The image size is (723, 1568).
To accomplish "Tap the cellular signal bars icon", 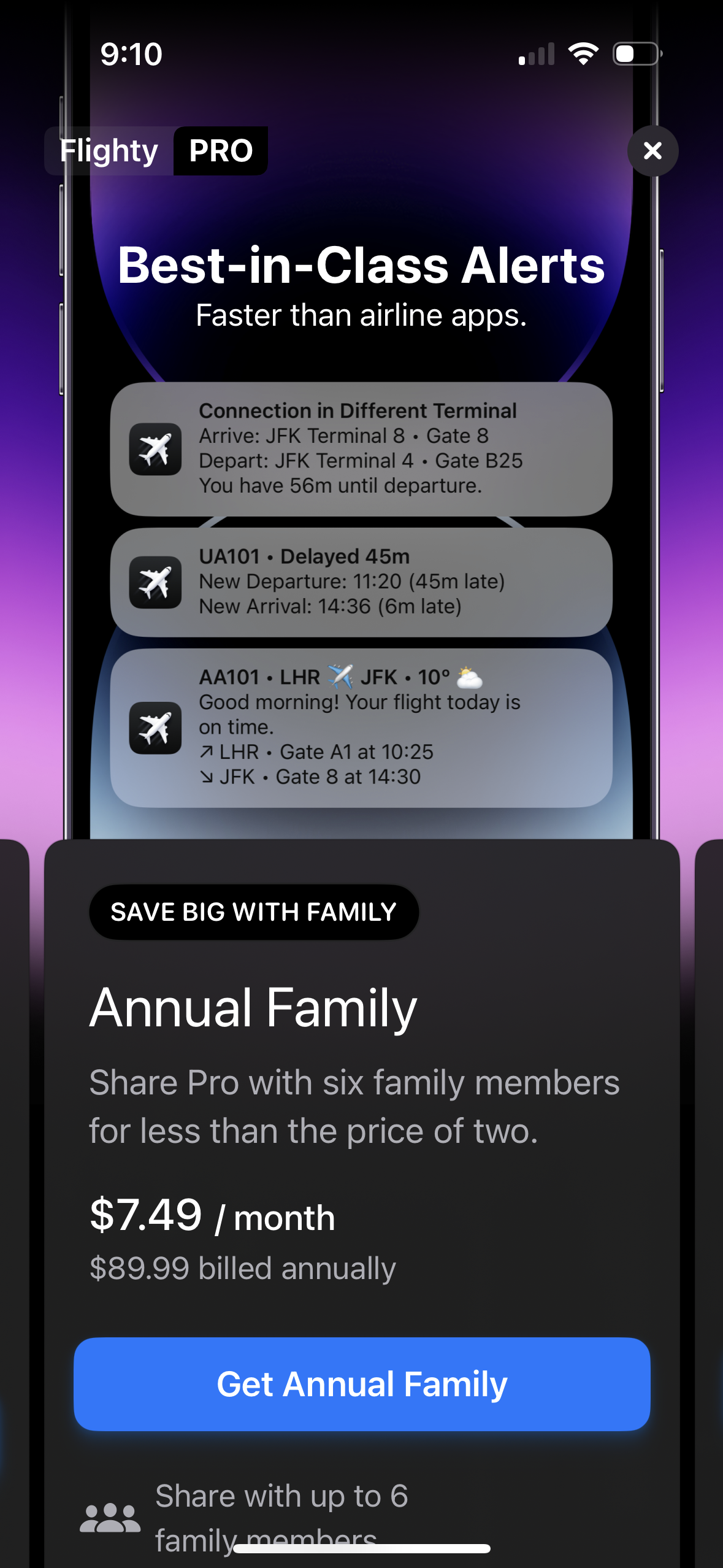I will pos(537,54).
